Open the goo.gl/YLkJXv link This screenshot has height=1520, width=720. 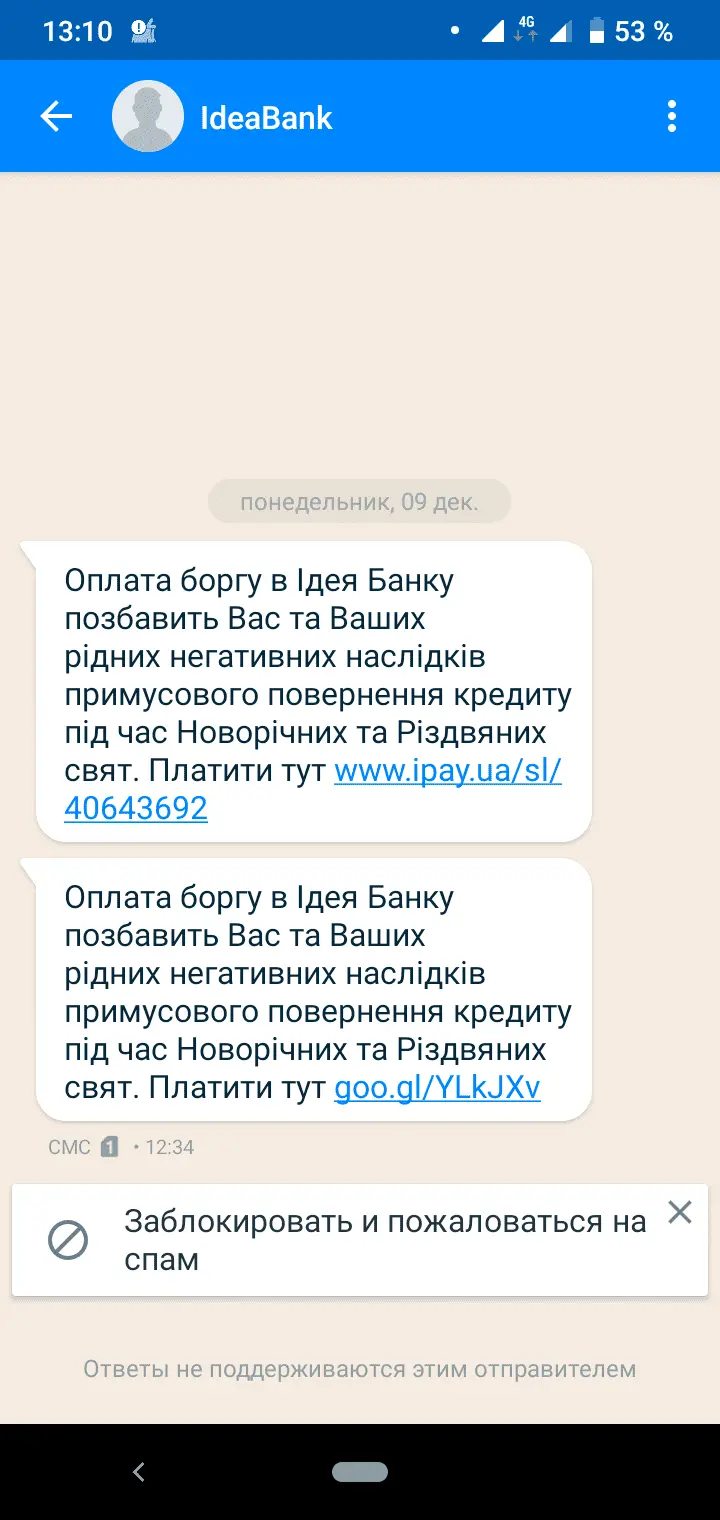point(437,1088)
